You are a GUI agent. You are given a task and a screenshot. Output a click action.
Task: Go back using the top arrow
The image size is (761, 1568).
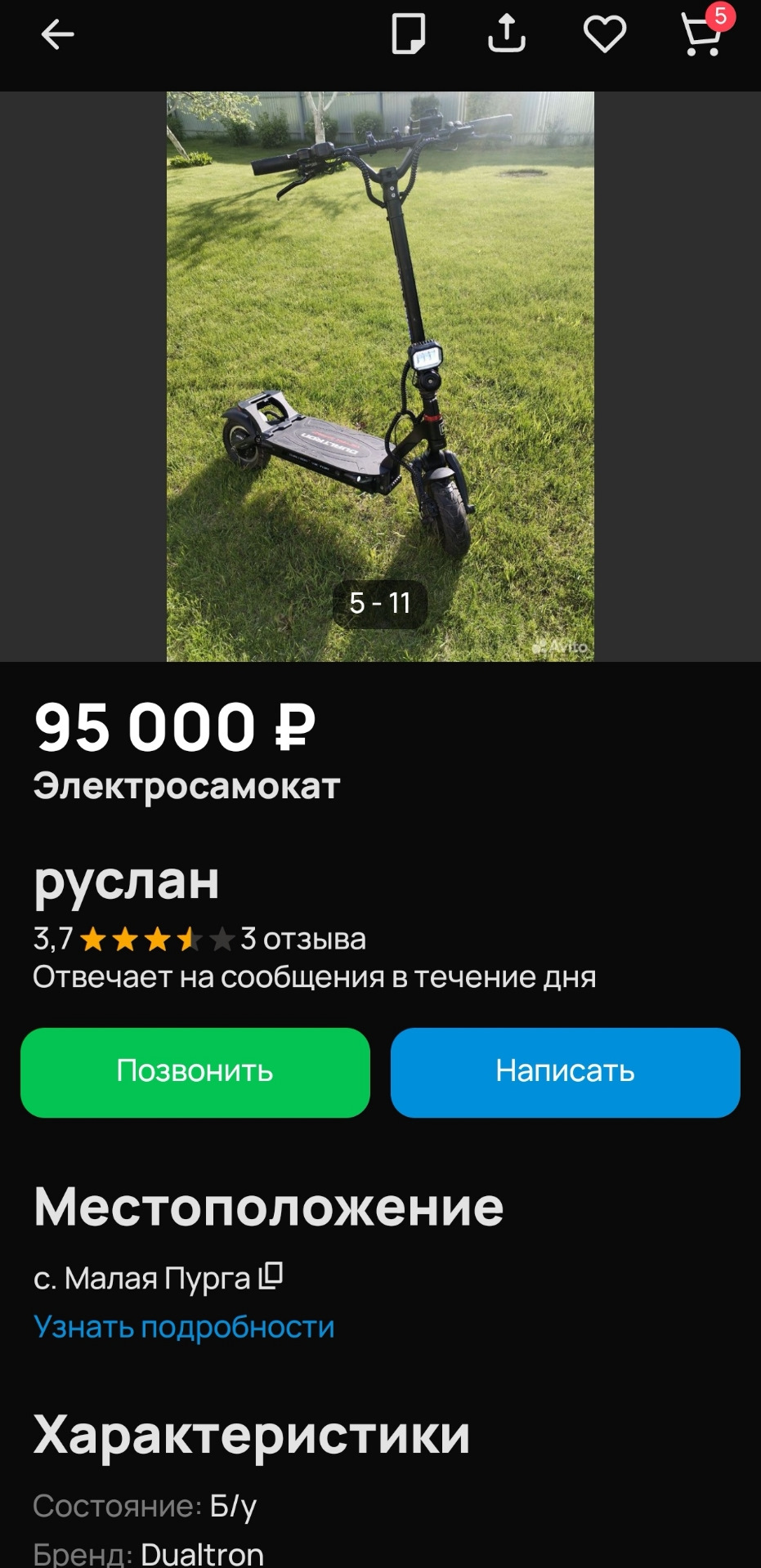(57, 35)
